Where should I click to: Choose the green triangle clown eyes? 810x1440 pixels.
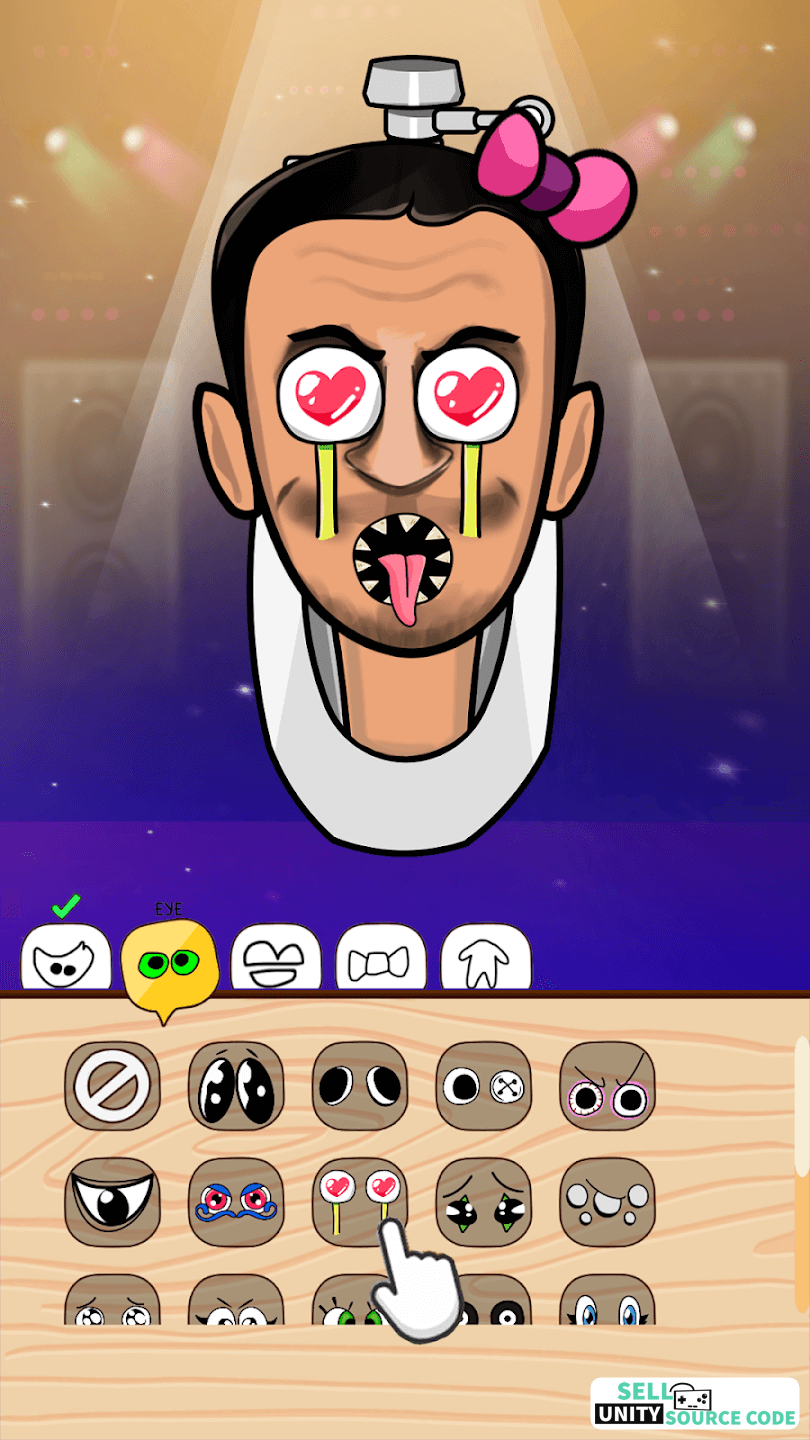(484, 1202)
